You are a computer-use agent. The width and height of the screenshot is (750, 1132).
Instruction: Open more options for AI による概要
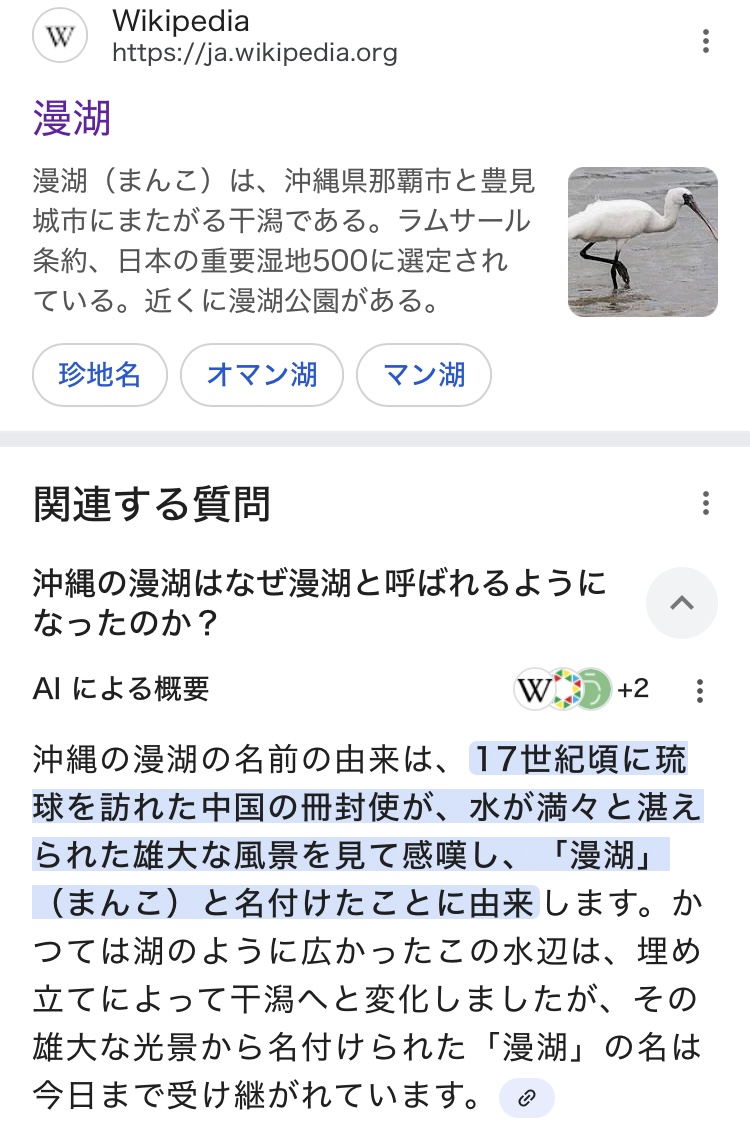click(x=699, y=691)
